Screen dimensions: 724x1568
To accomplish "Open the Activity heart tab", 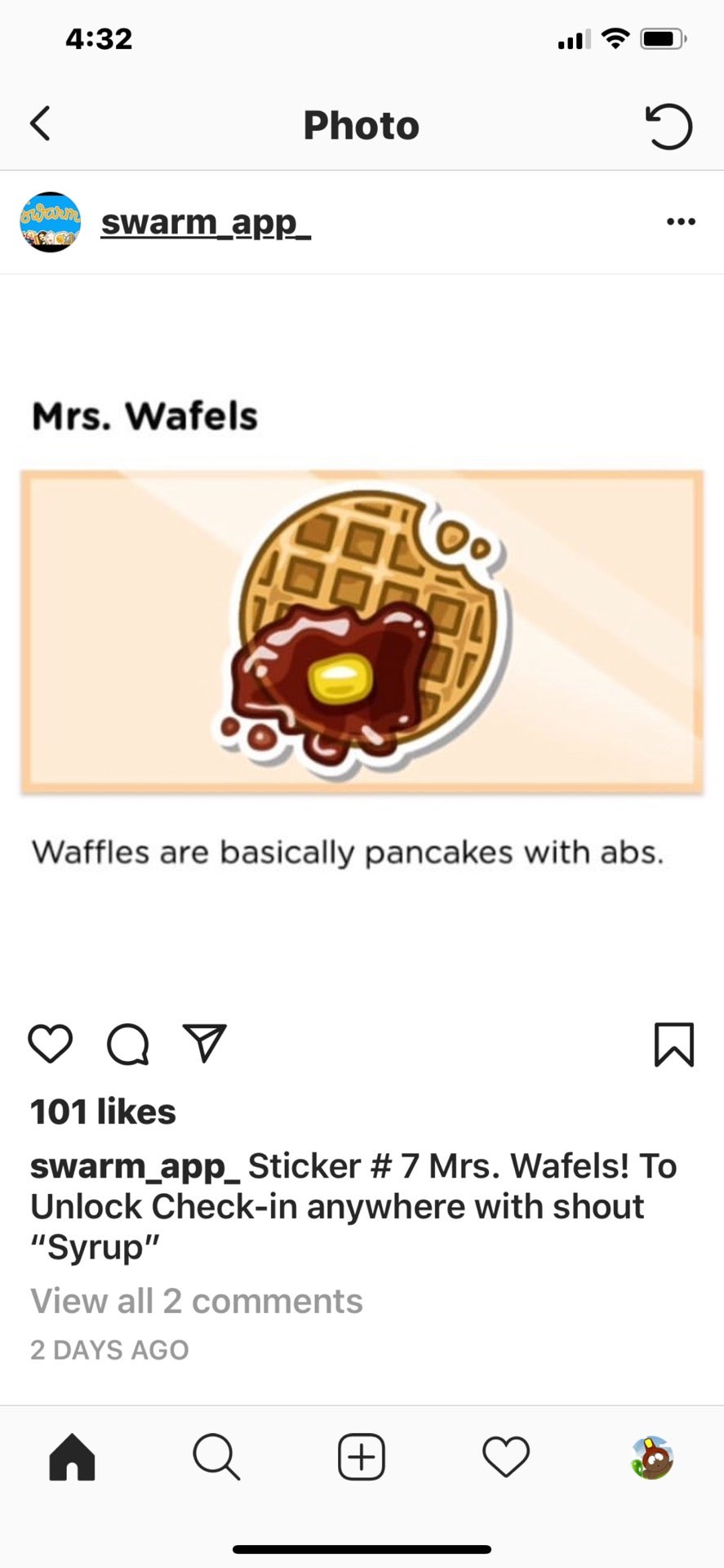I will click(506, 1458).
